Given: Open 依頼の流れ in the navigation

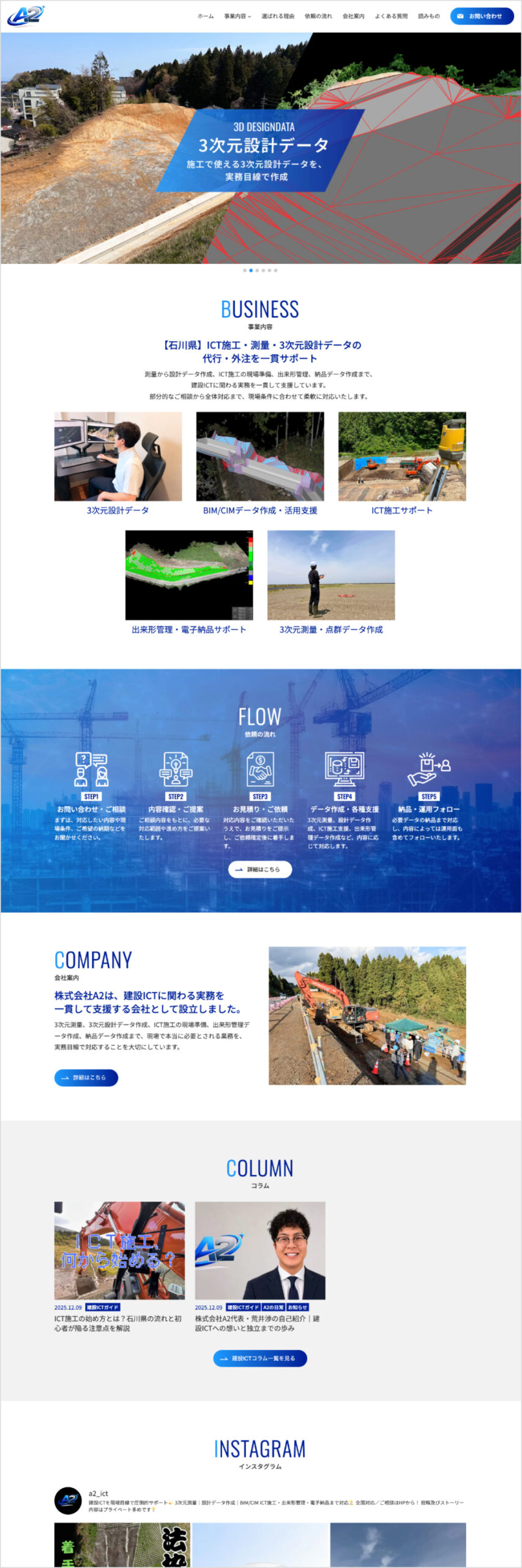Looking at the screenshot, I should point(318,16).
